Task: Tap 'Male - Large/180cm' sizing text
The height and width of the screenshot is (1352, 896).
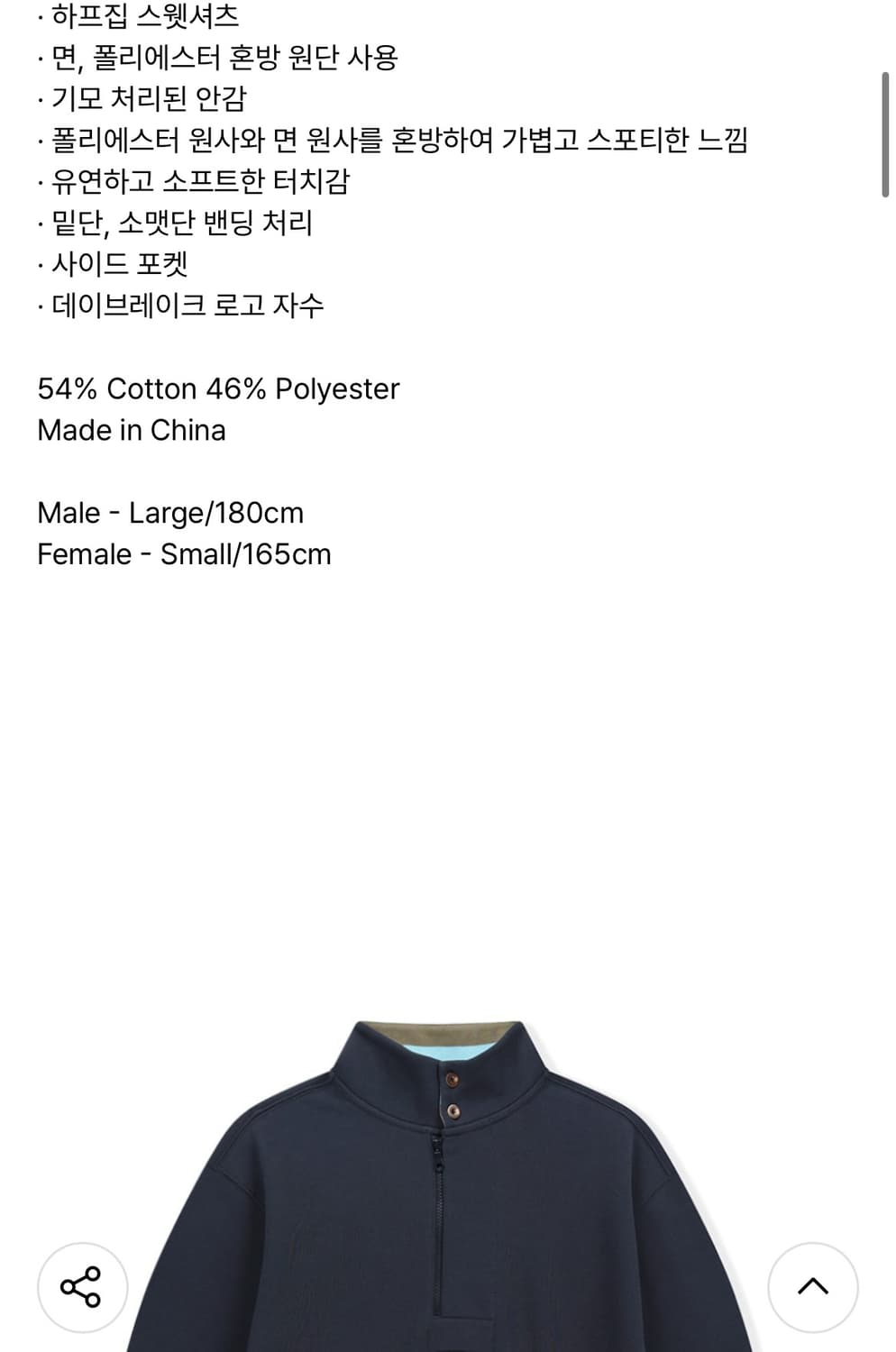Action: 170,513
